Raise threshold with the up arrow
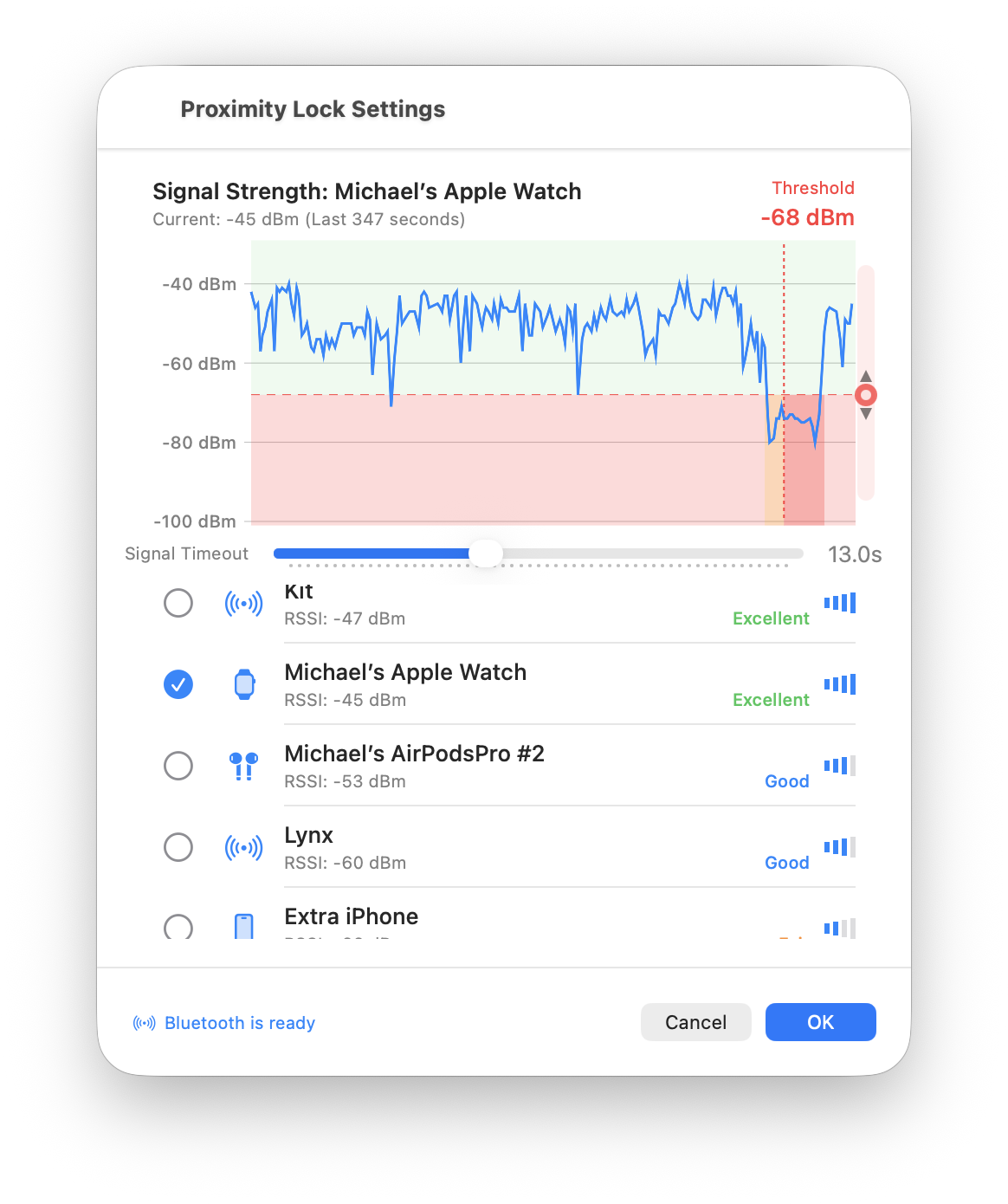The height and width of the screenshot is (1204, 1008). [865, 376]
